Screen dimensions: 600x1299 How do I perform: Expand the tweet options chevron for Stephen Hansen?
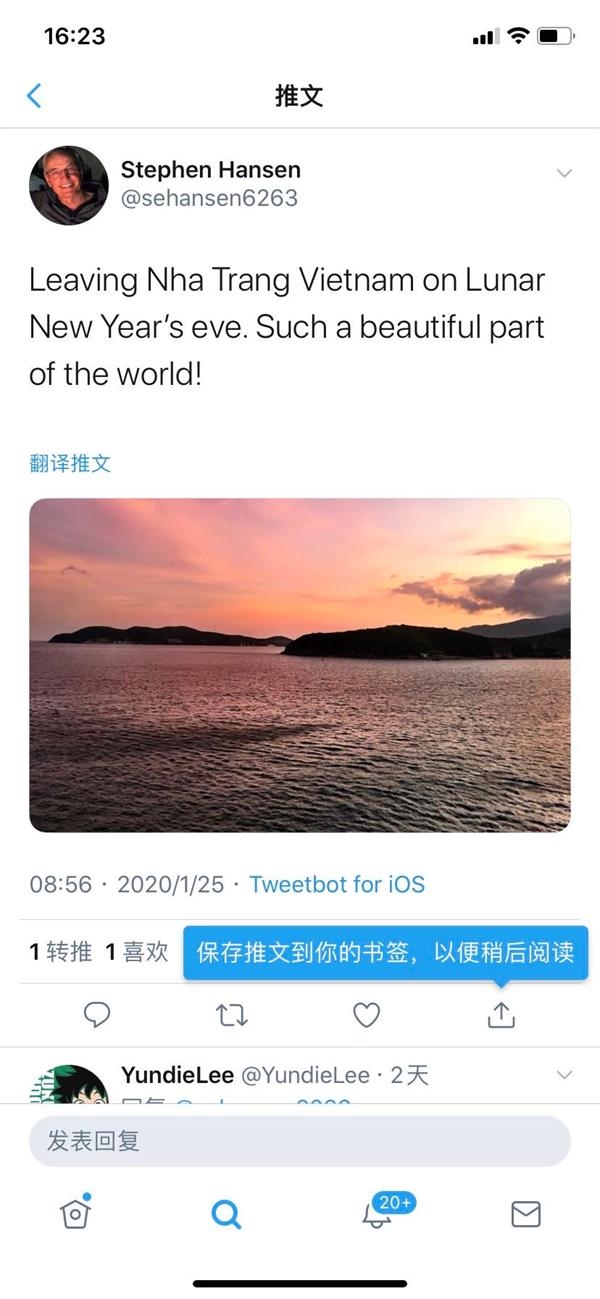pyautogui.click(x=564, y=173)
